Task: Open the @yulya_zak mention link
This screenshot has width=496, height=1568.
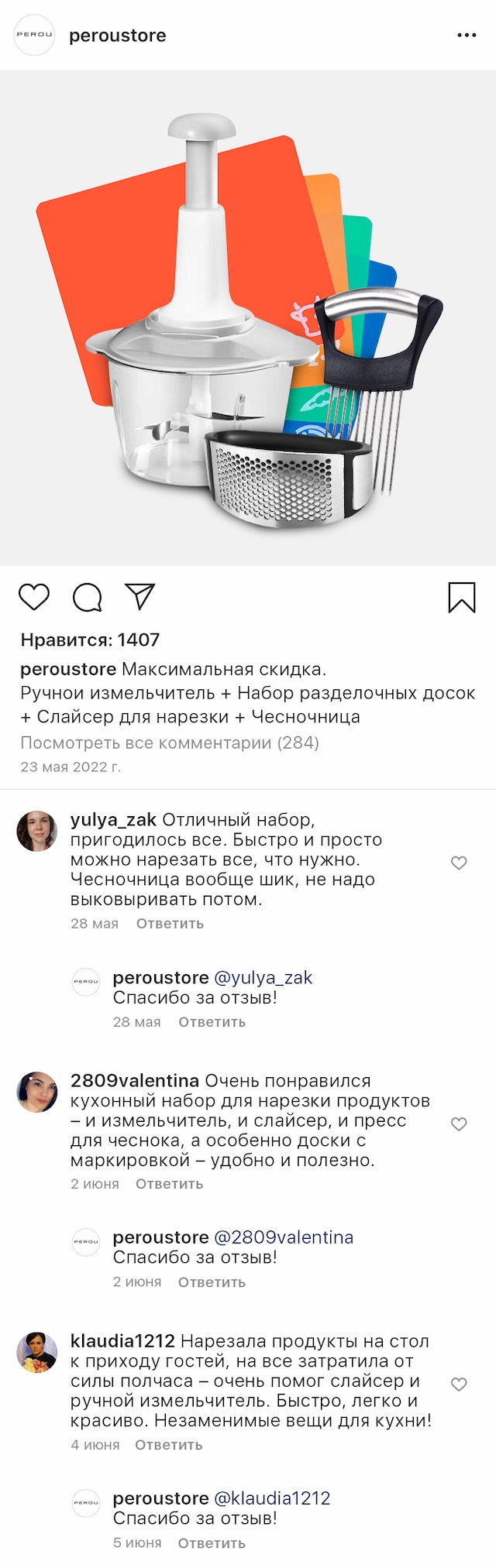Action: (x=263, y=977)
